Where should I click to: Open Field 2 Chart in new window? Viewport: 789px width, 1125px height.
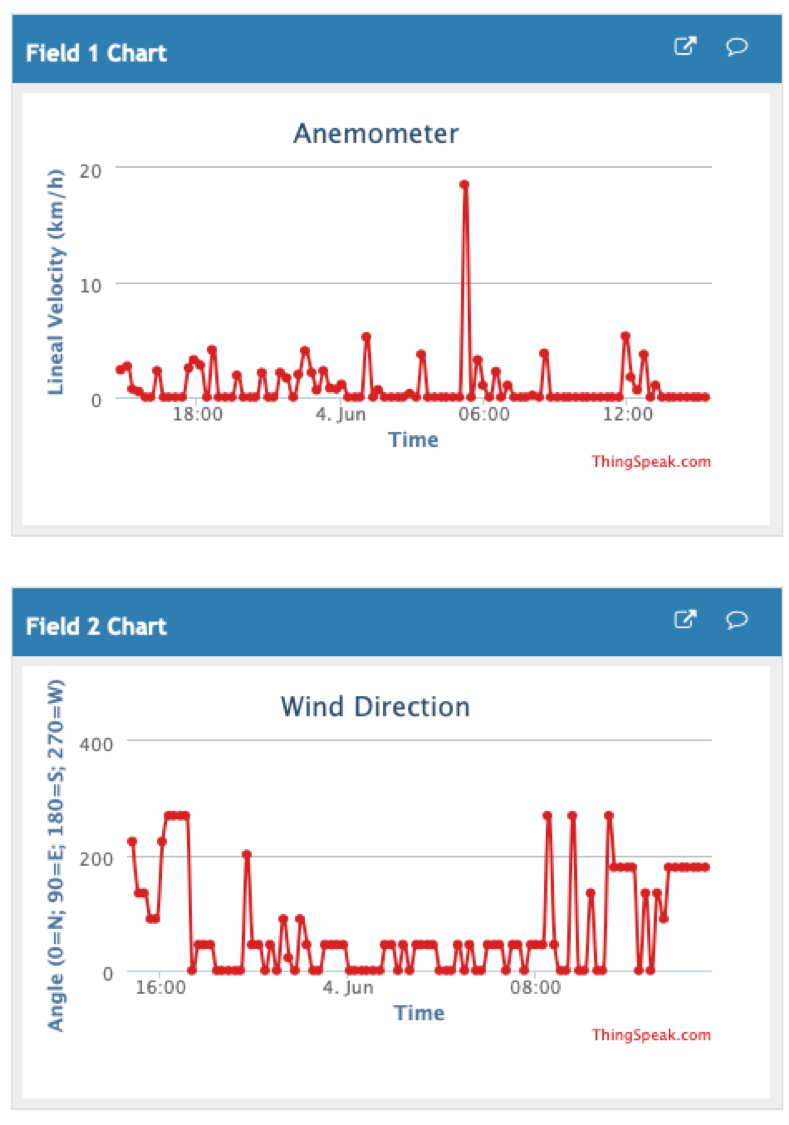tap(685, 620)
